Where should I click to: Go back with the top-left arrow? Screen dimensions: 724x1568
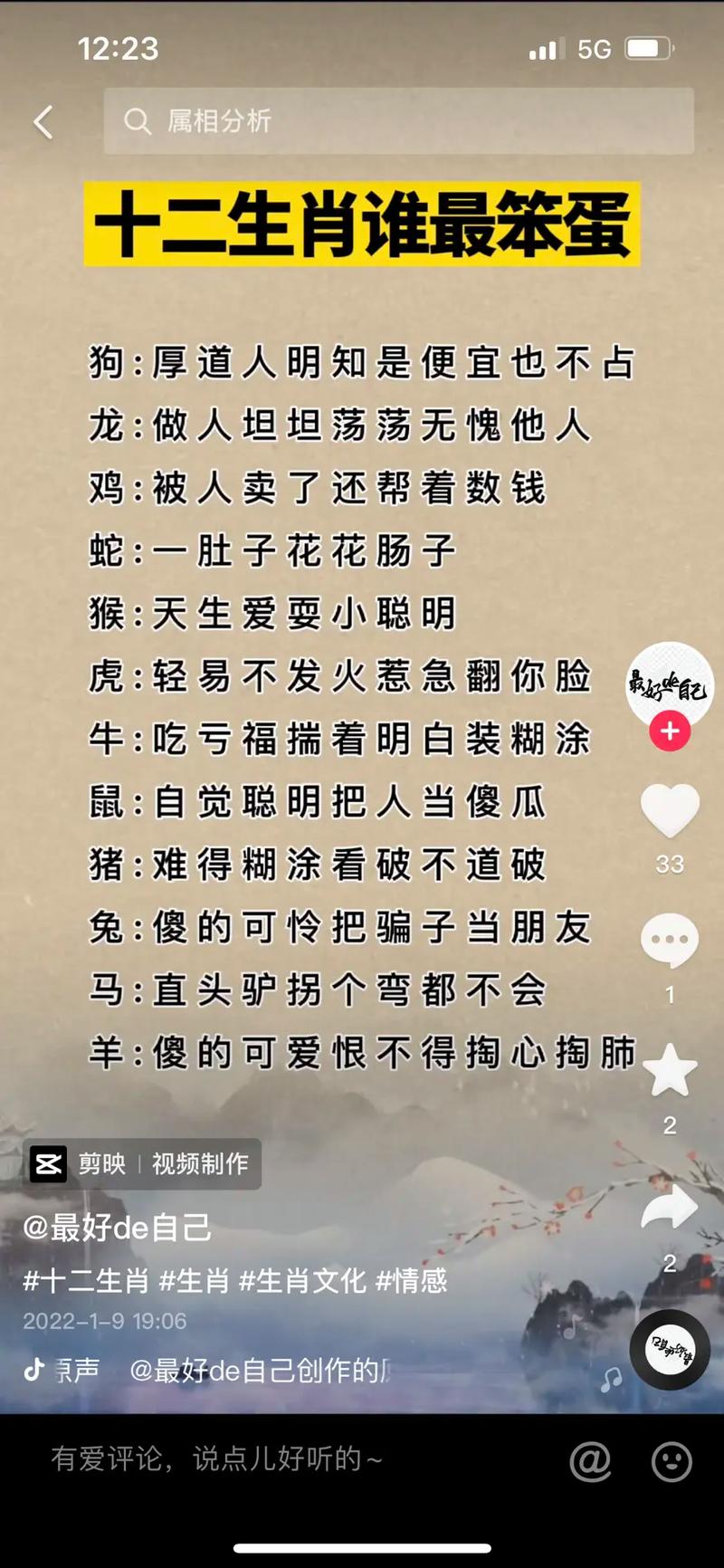[x=43, y=122]
